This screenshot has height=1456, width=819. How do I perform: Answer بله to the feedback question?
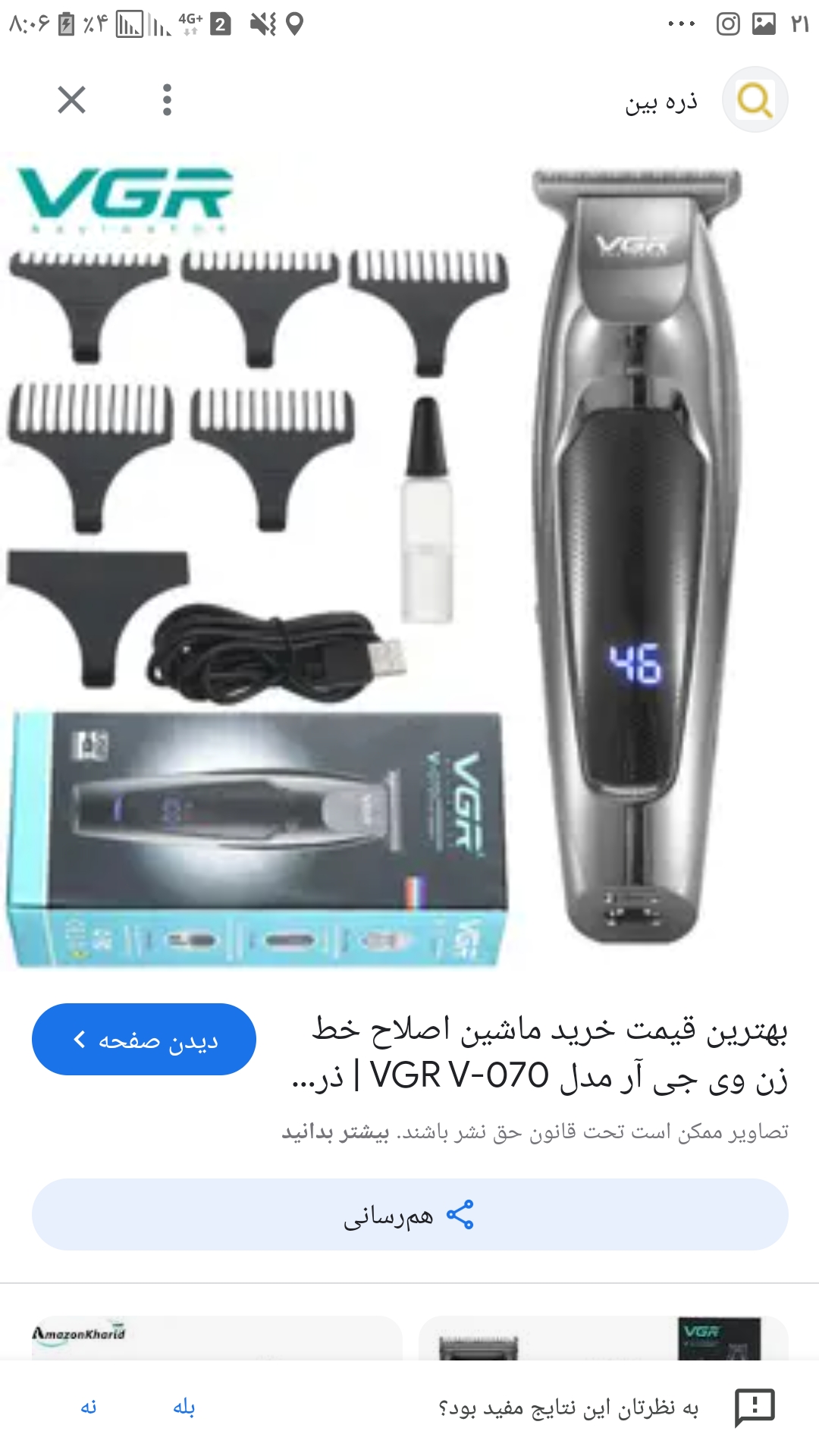click(184, 1407)
